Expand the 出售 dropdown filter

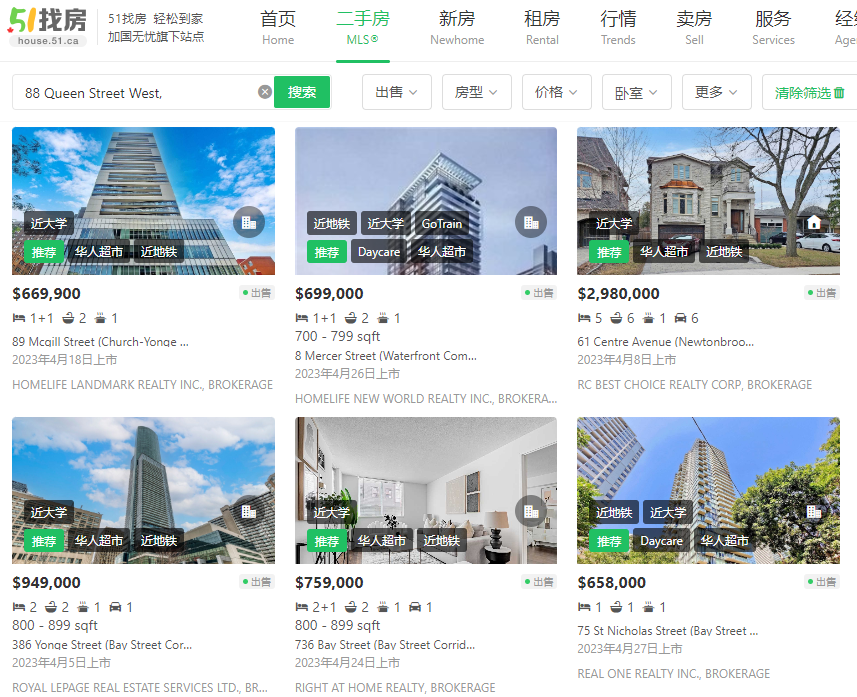click(397, 92)
